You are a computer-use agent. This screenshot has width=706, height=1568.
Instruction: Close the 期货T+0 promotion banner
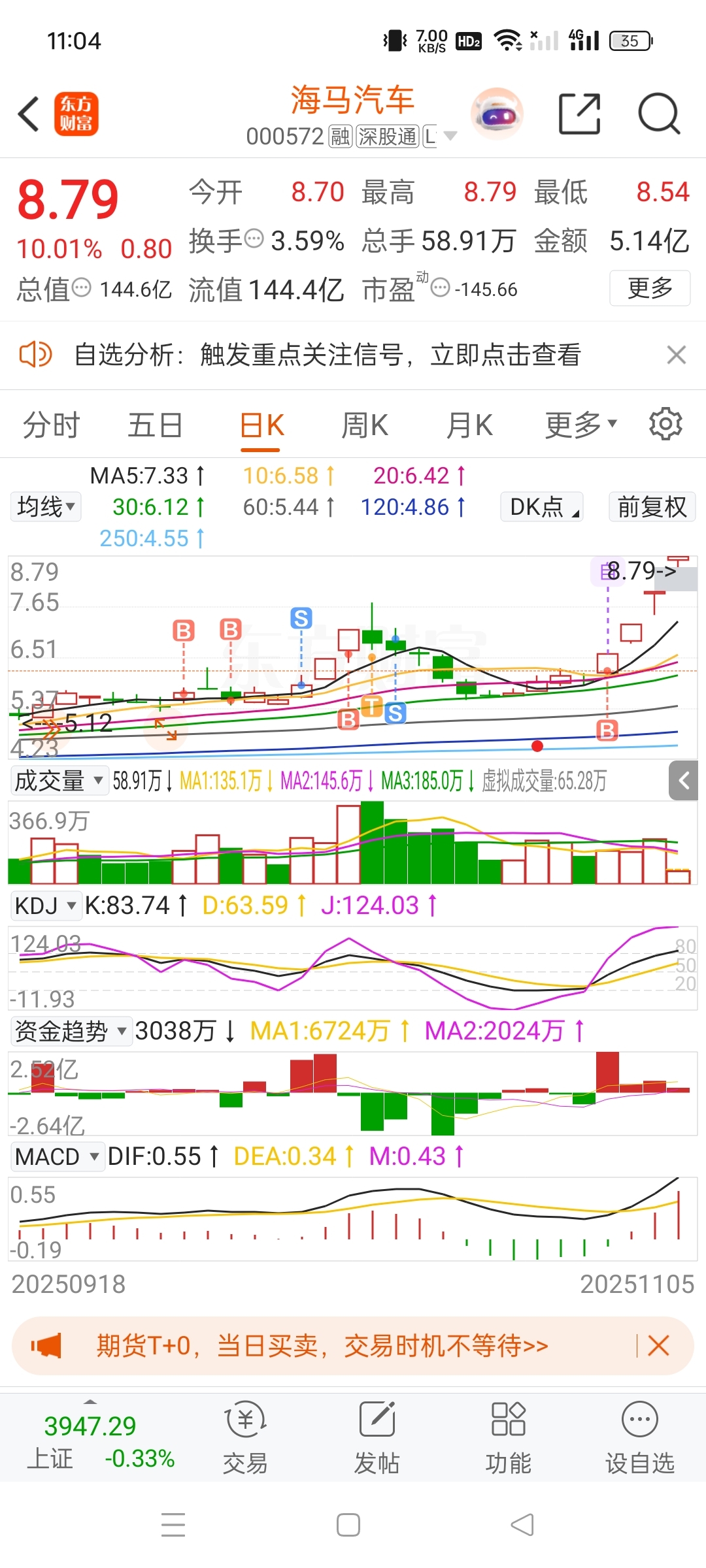(x=658, y=1346)
